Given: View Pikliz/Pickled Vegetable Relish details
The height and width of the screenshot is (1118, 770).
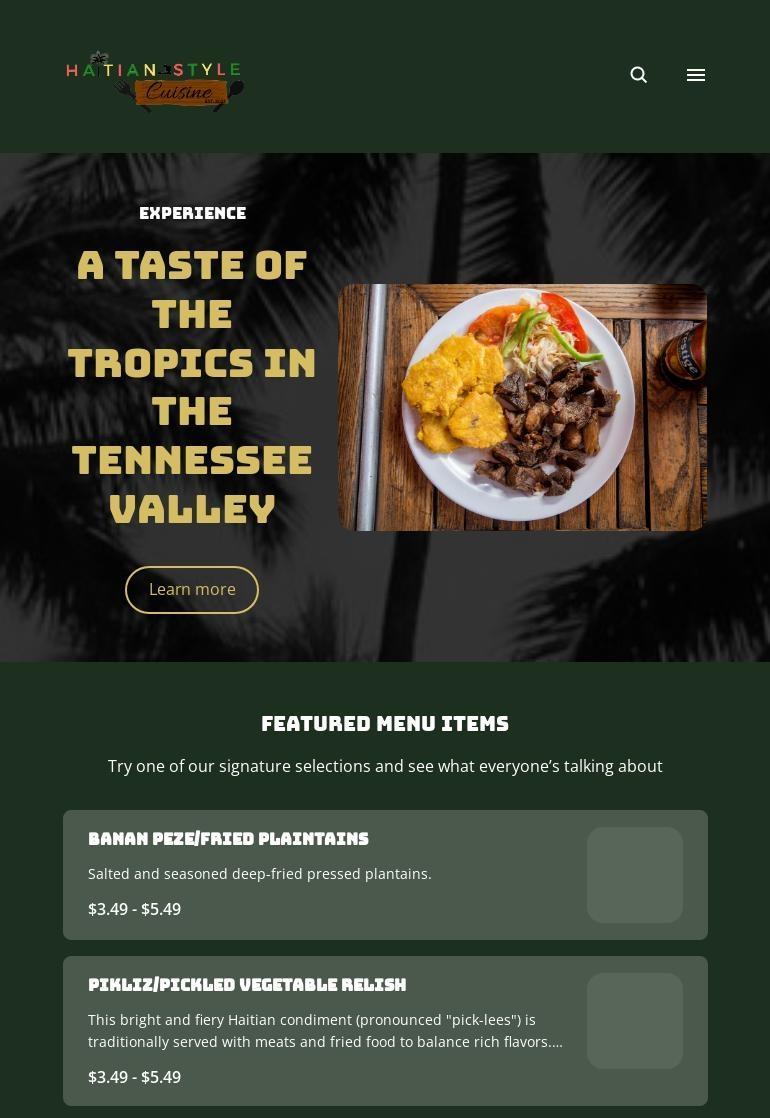Looking at the screenshot, I should click(x=247, y=986).
